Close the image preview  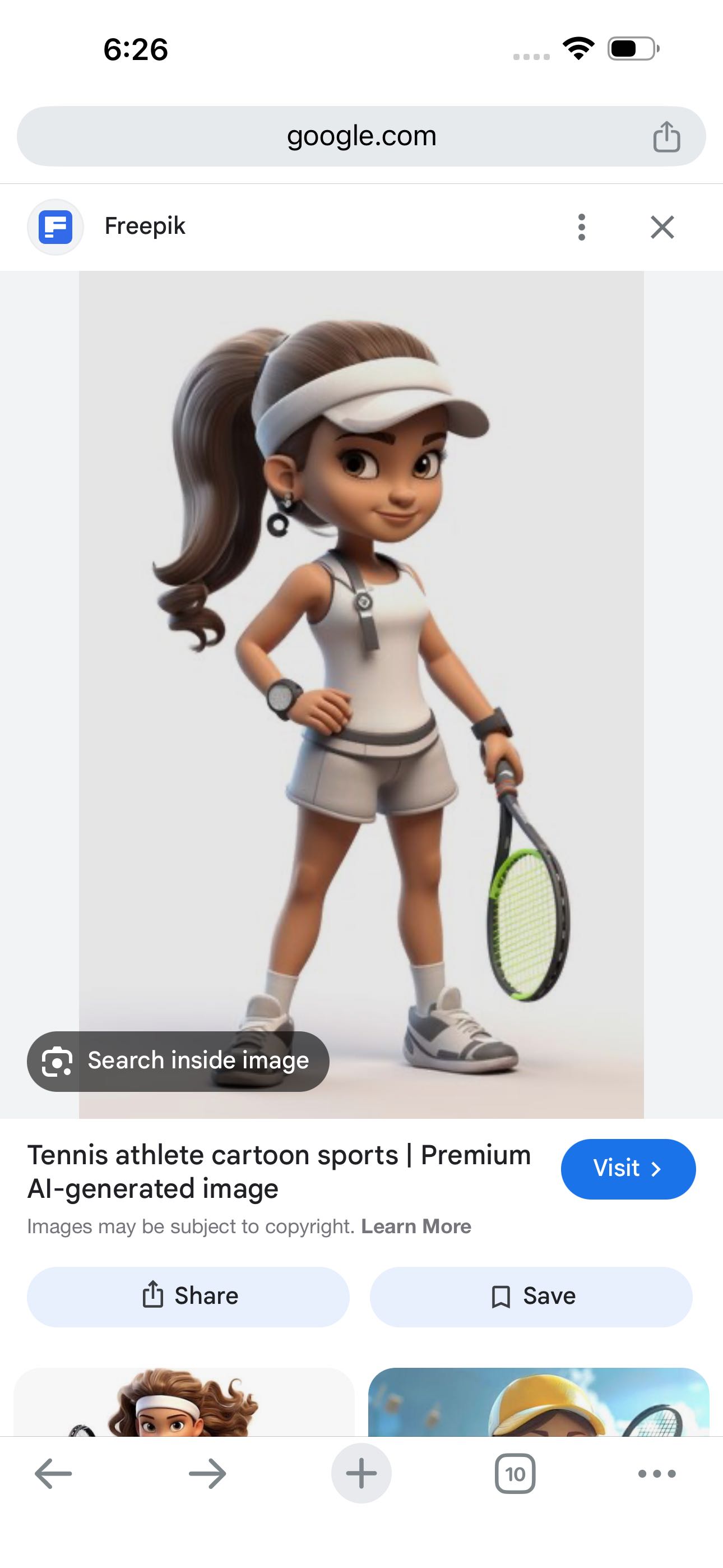[x=662, y=227]
